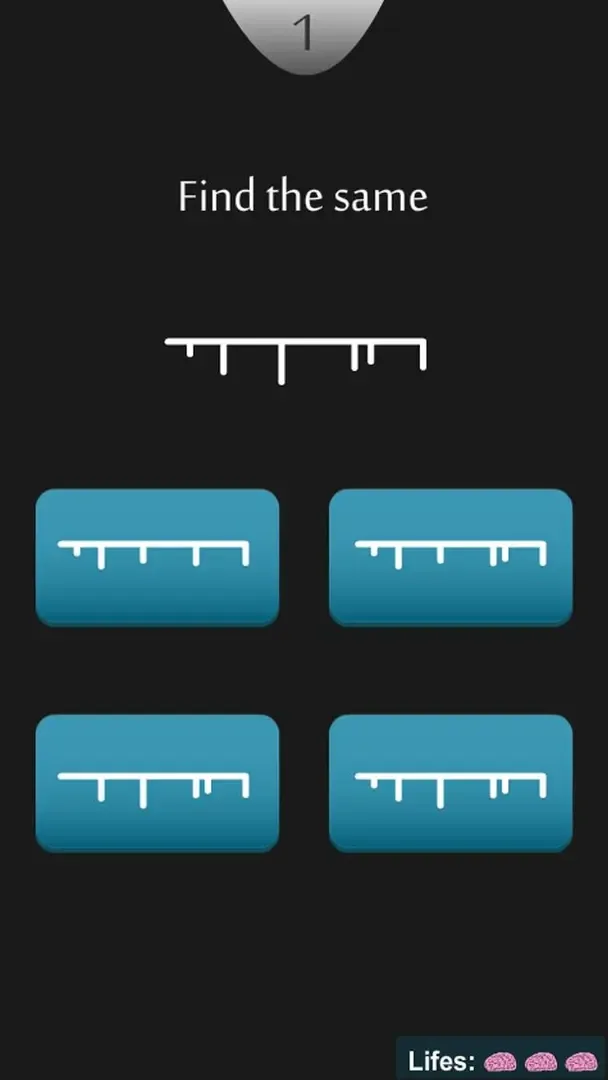Choose the answer card with only single ticks
This screenshot has height=1080, width=608.
[x=157, y=557]
